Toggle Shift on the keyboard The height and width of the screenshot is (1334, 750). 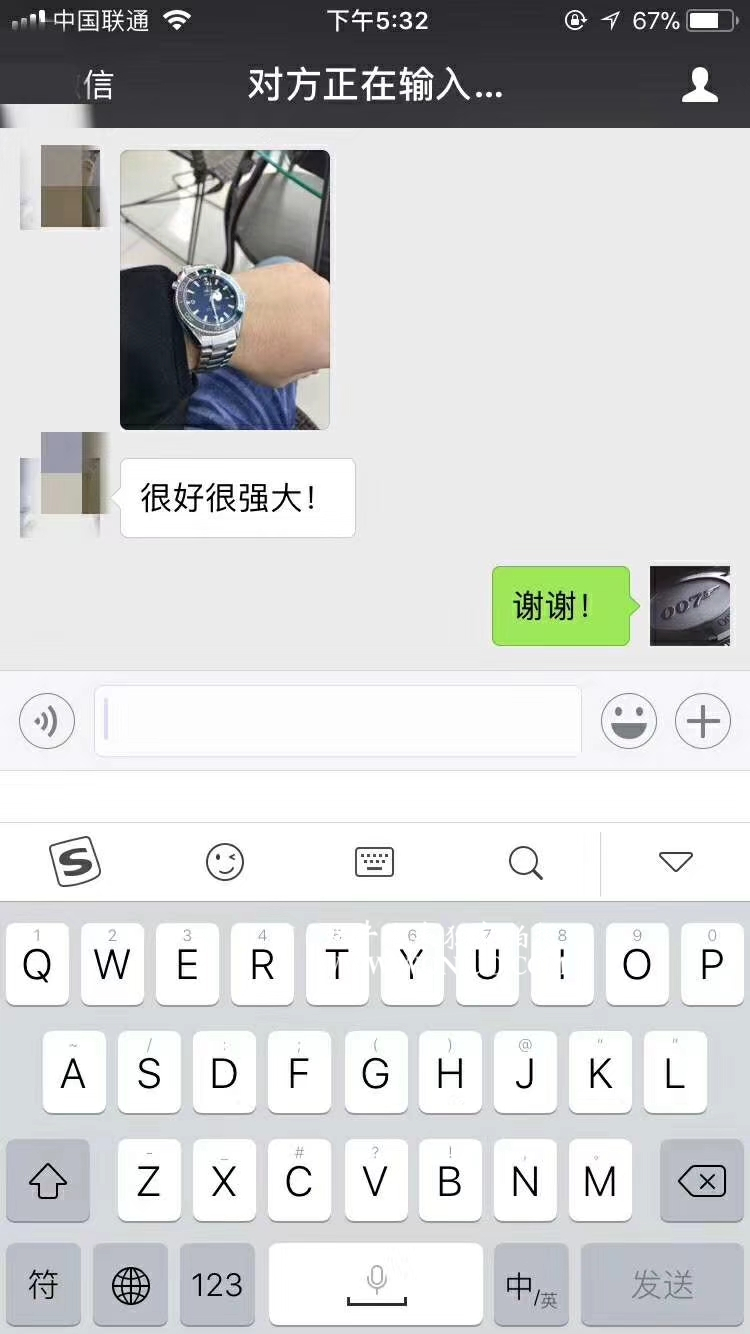(47, 1182)
